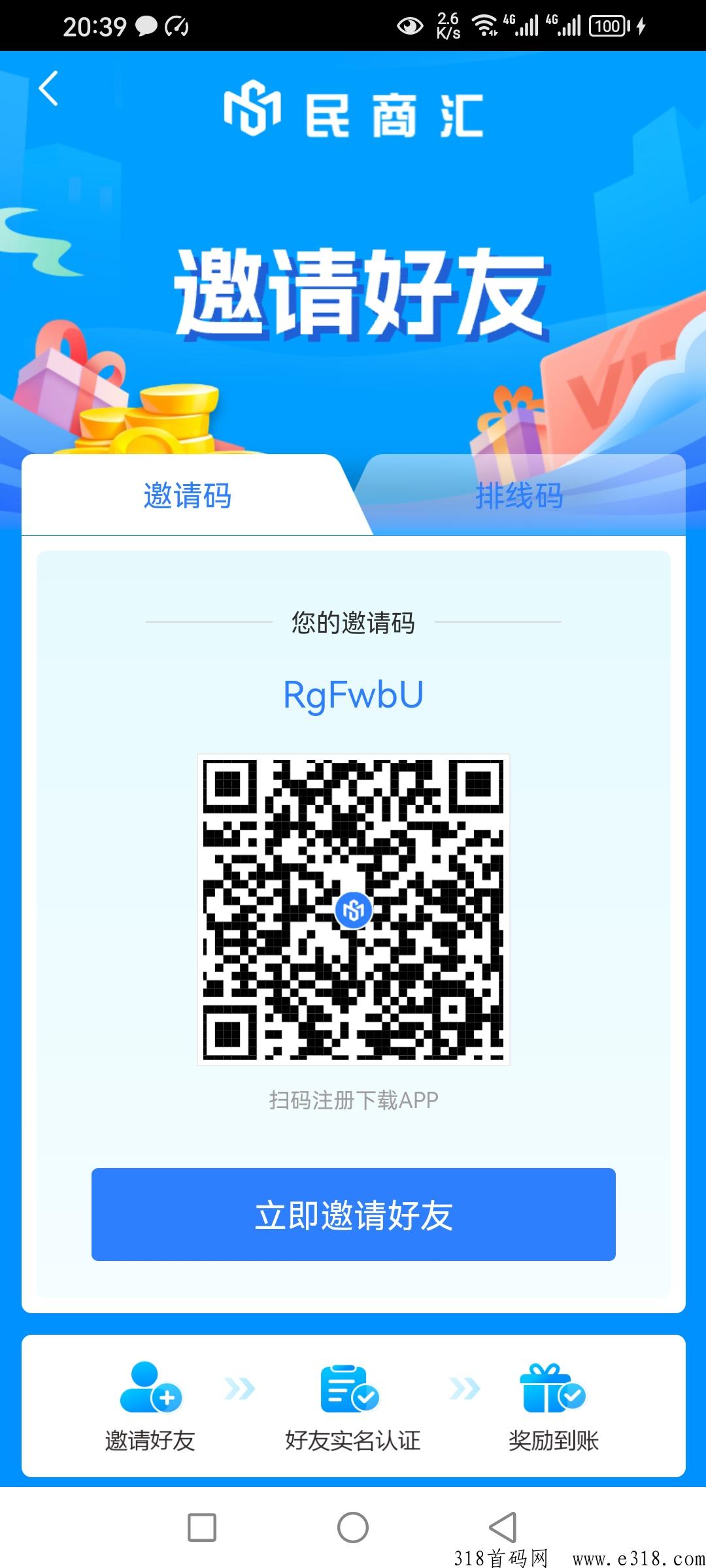Tap the 立即邀请好友 button
The height and width of the screenshot is (1568, 706).
353,1215
